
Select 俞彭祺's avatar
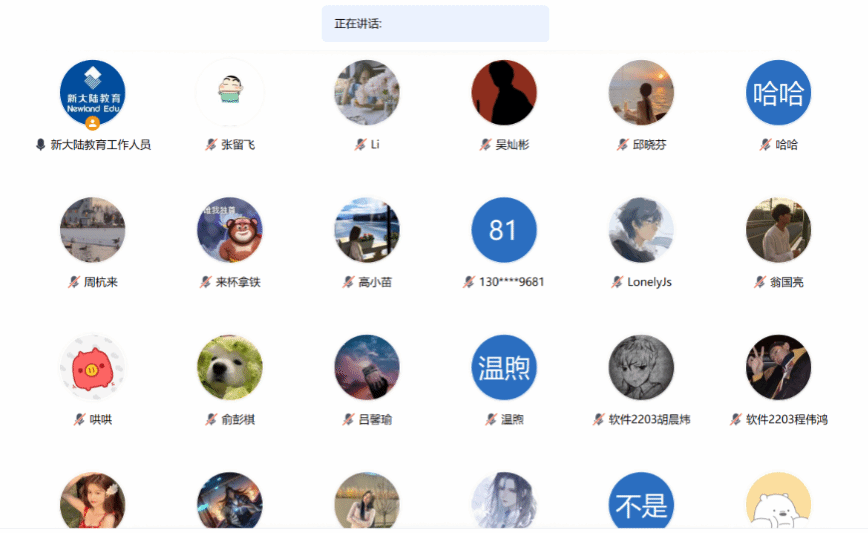230,367
